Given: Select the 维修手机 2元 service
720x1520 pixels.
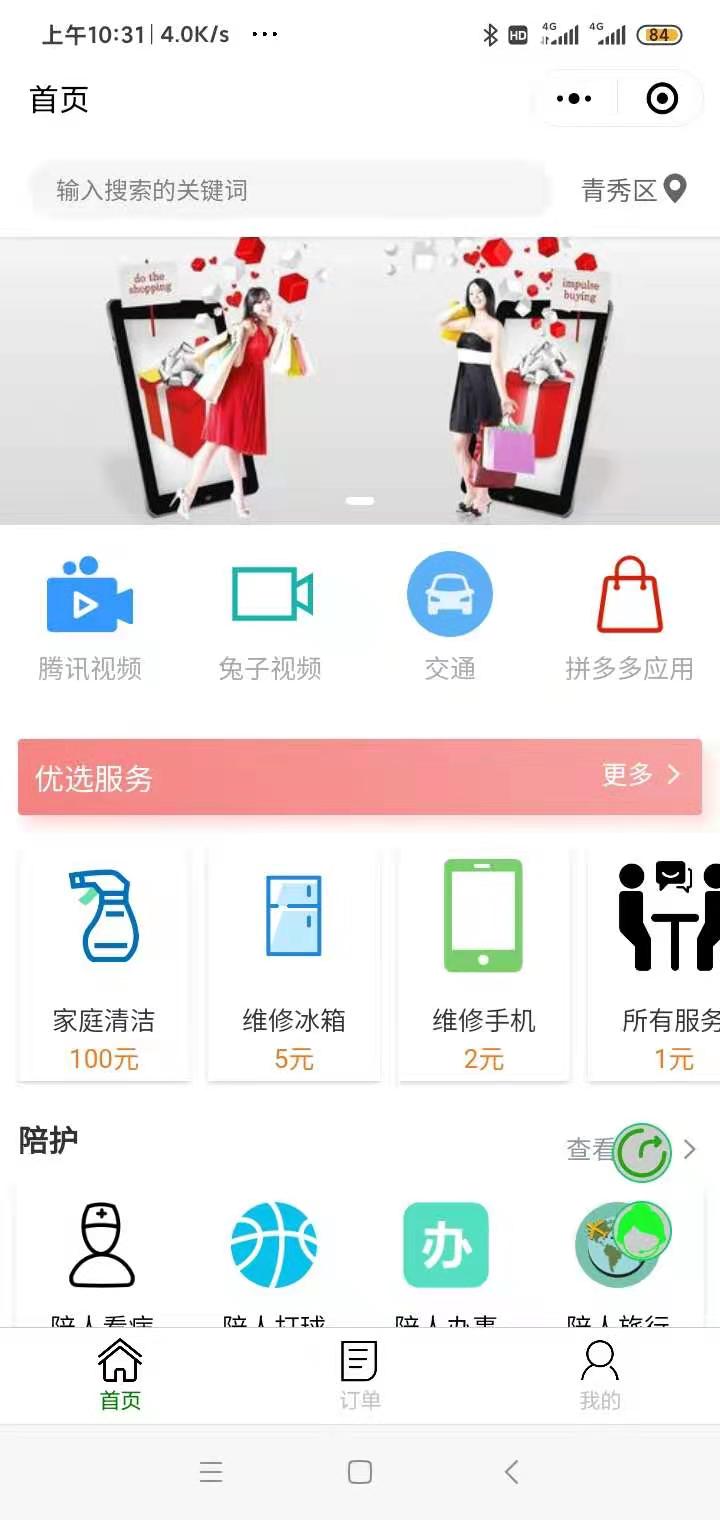Looking at the screenshot, I should click(484, 965).
